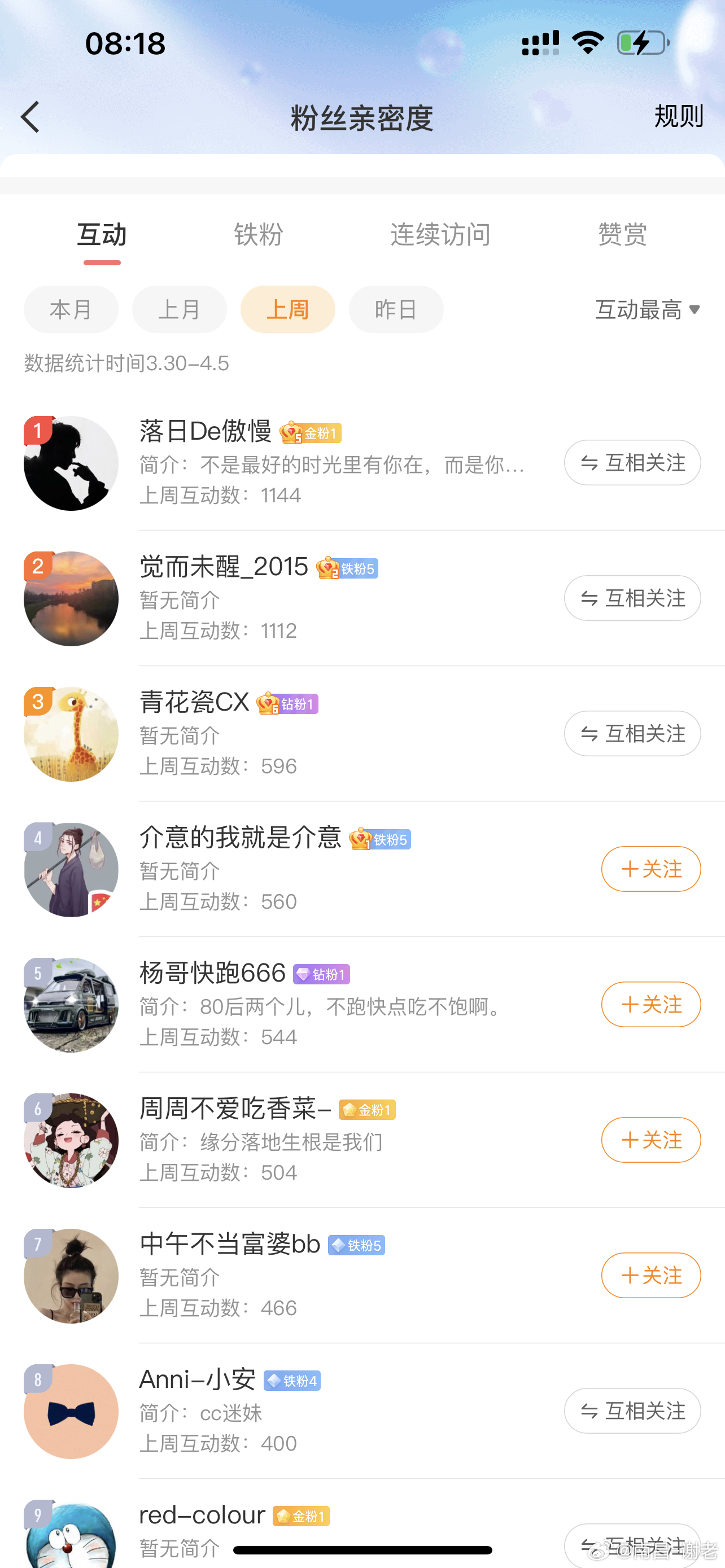
Task: Select the 上月 time filter
Action: coord(179,309)
